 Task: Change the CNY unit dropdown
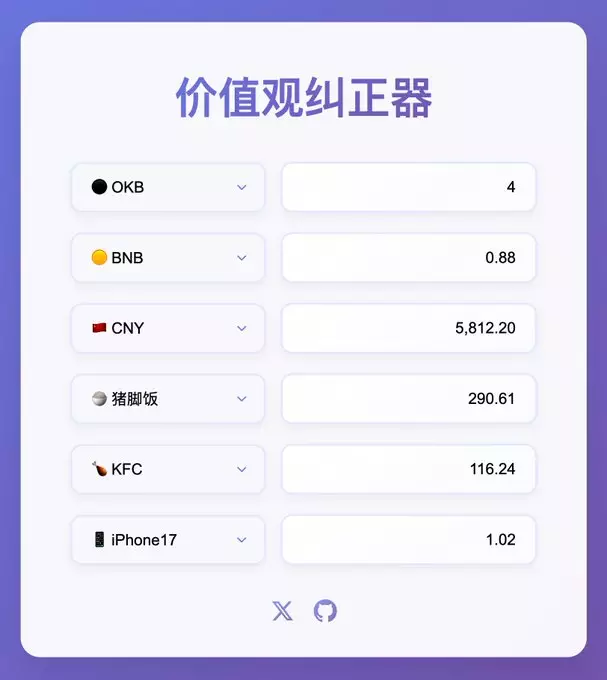(x=168, y=328)
